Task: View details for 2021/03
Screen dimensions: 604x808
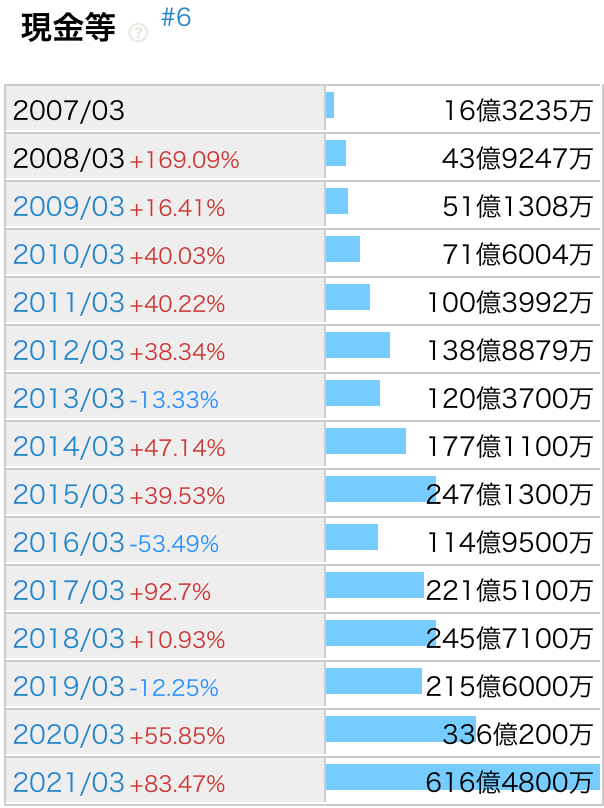Action: pyautogui.click(x=68, y=783)
